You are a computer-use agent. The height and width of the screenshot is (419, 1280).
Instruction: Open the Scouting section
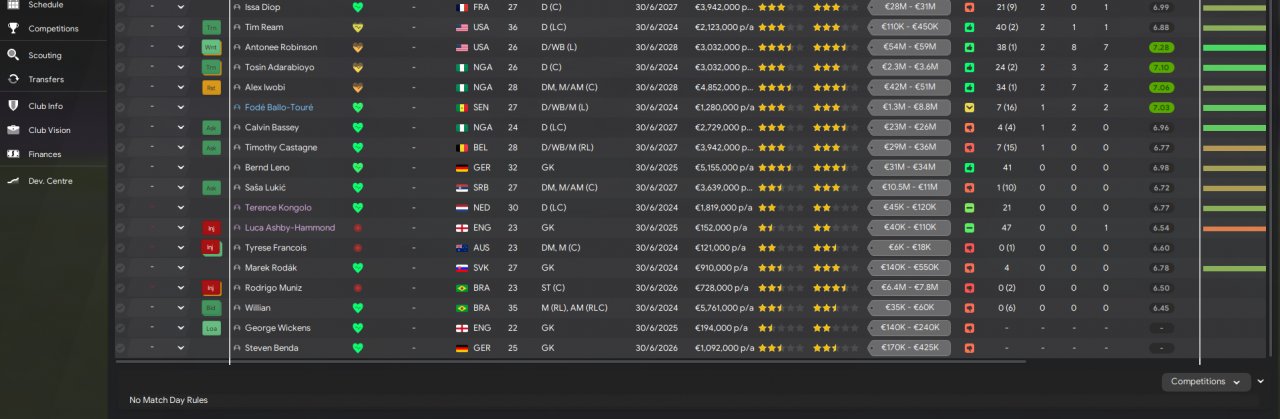pos(45,55)
